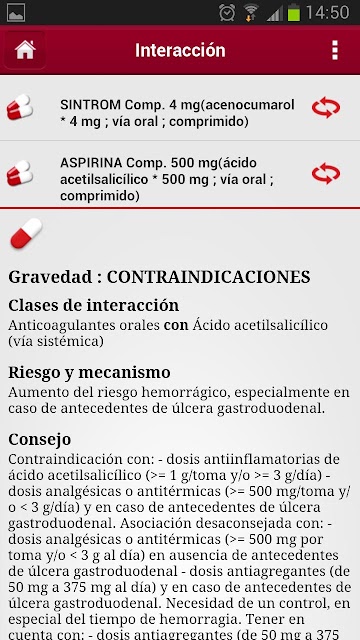This screenshot has height=640, width=360.
Task: Open the three-dot overflow menu
Action: [x=335, y=50]
